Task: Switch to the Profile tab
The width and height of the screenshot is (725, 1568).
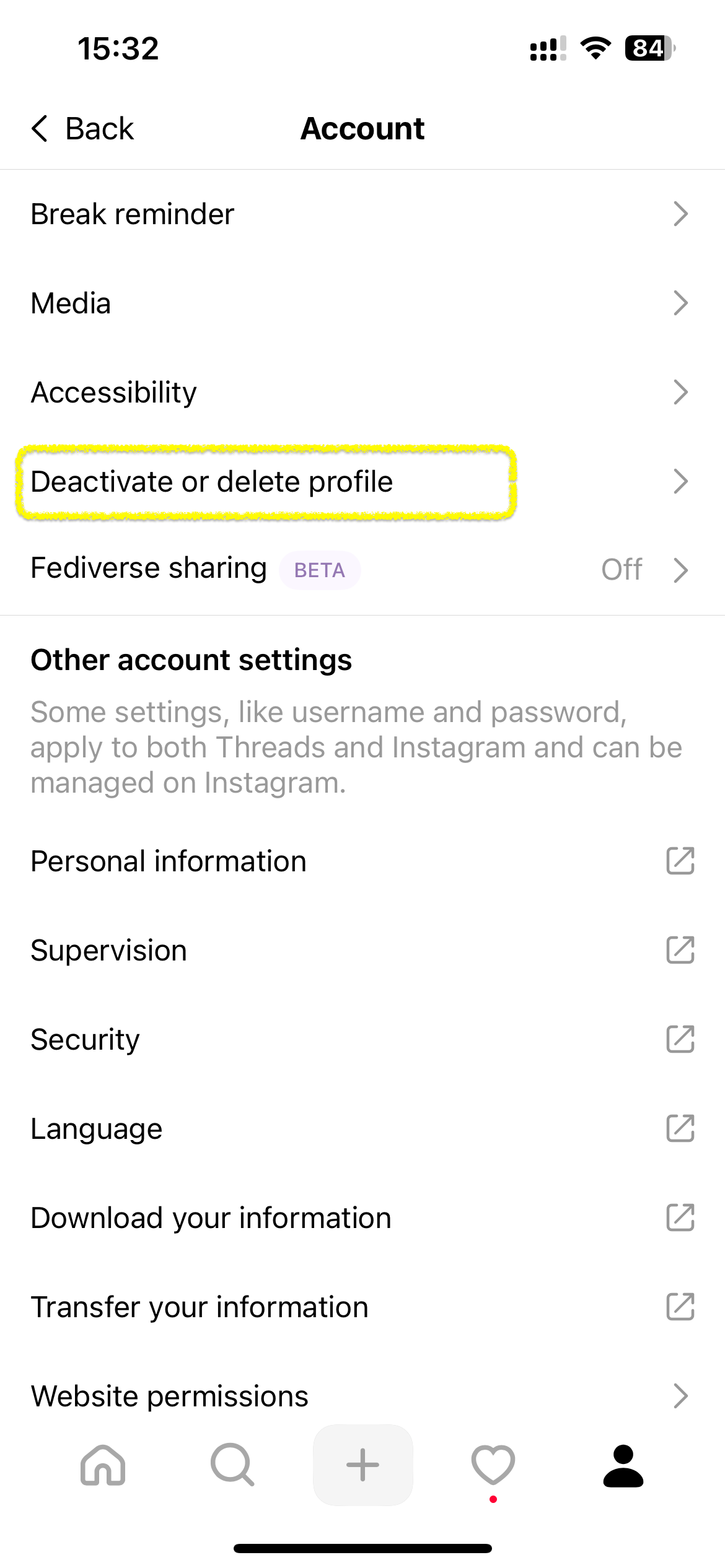Action: point(623,1465)
